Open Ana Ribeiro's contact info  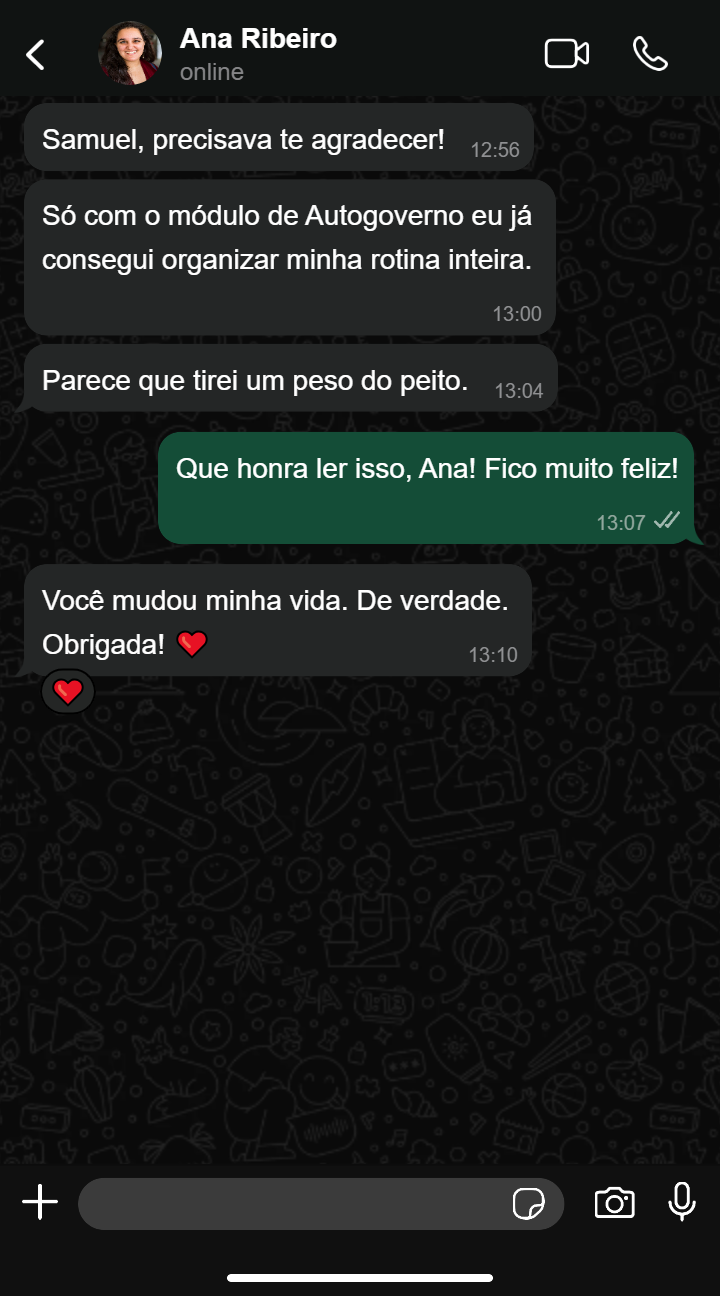pyautogui.click(x=257, y=54)
